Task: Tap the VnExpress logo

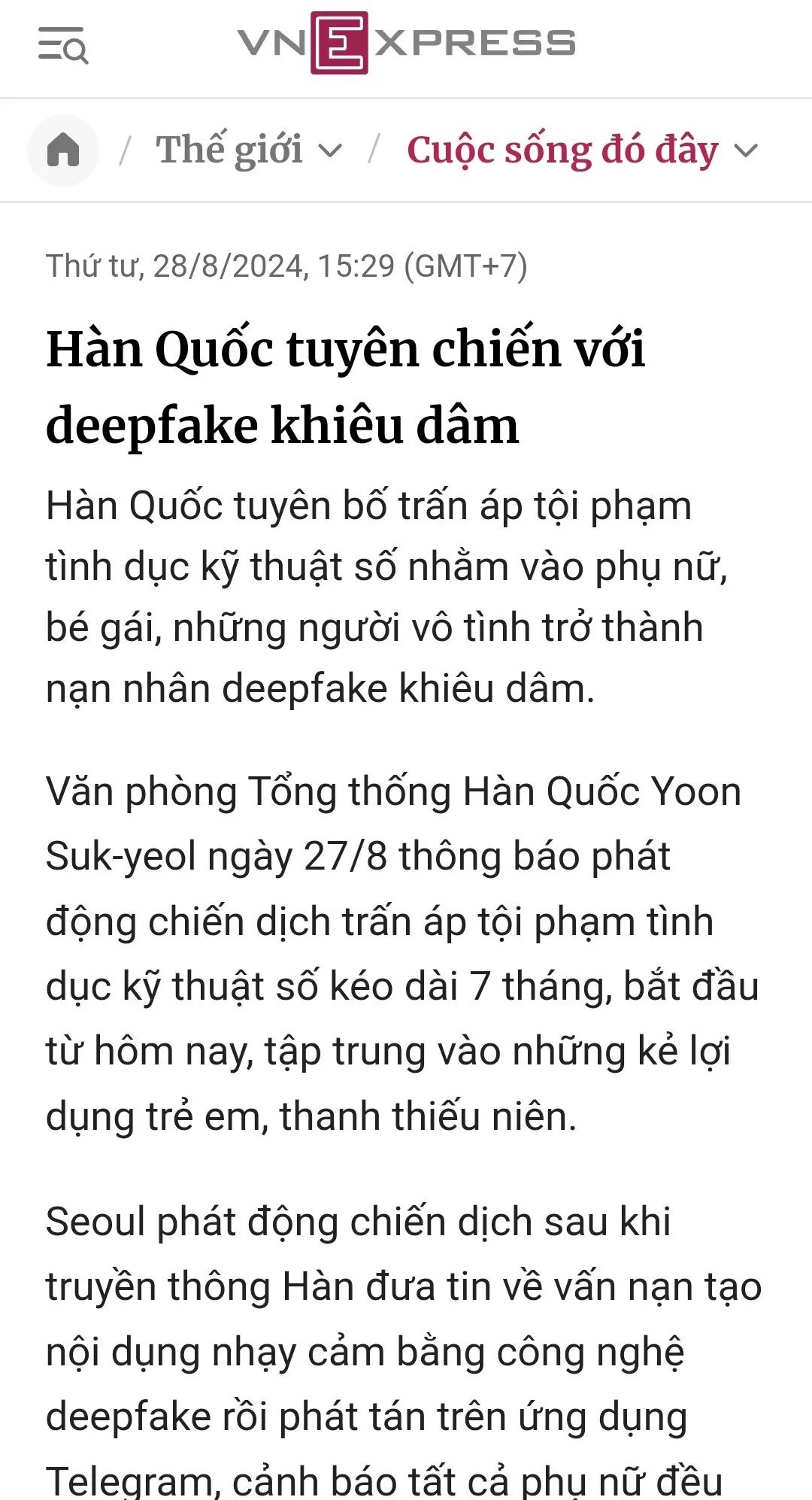Action: [x=407, y=43]
